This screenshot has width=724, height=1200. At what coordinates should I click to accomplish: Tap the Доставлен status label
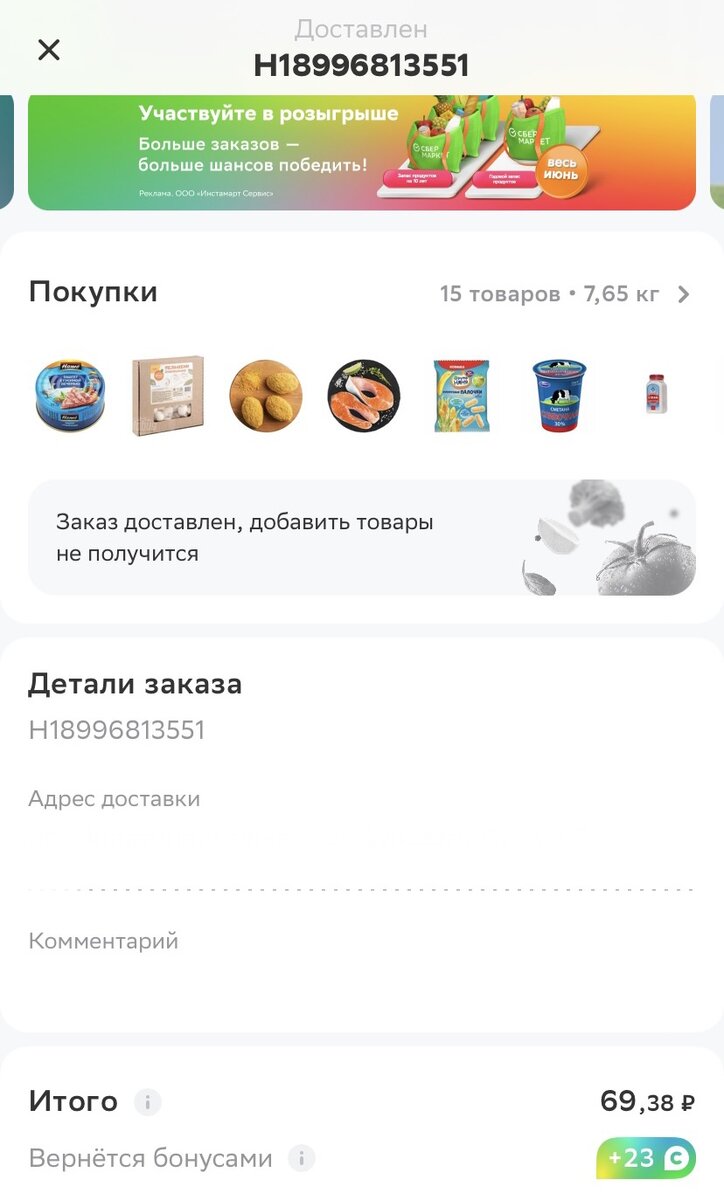[361, 29]
